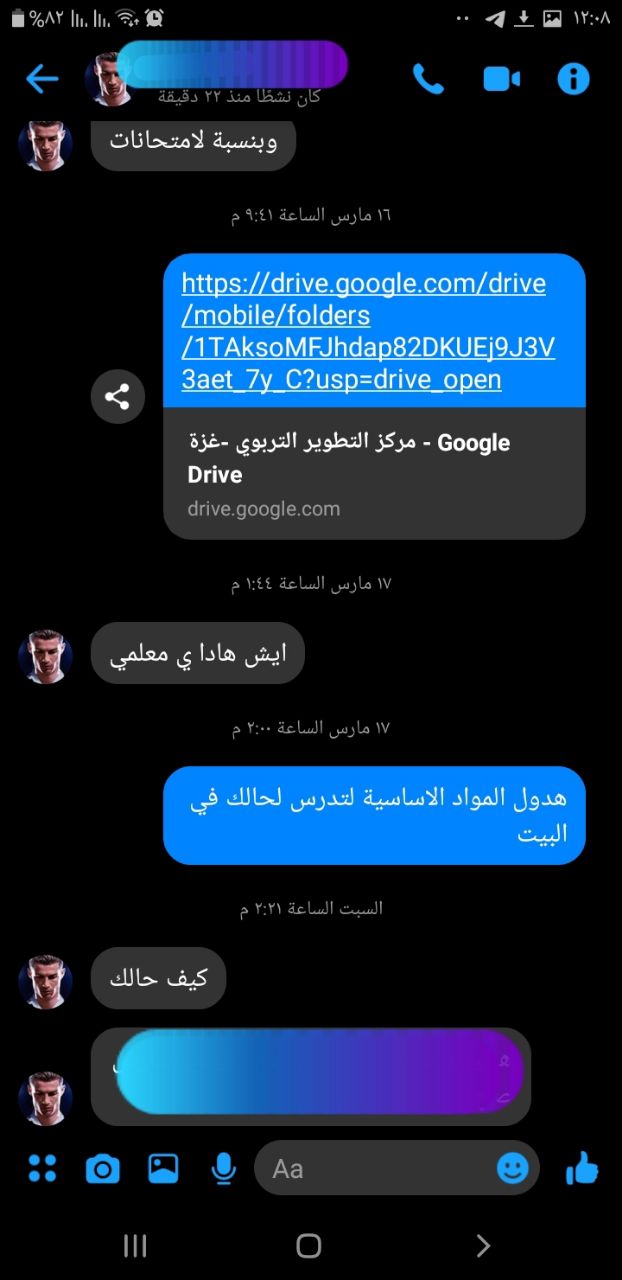Open the Google Drive folder link
Image resolution: width=622 pixels, height=1280 pixels.
(x=368, y=331)
